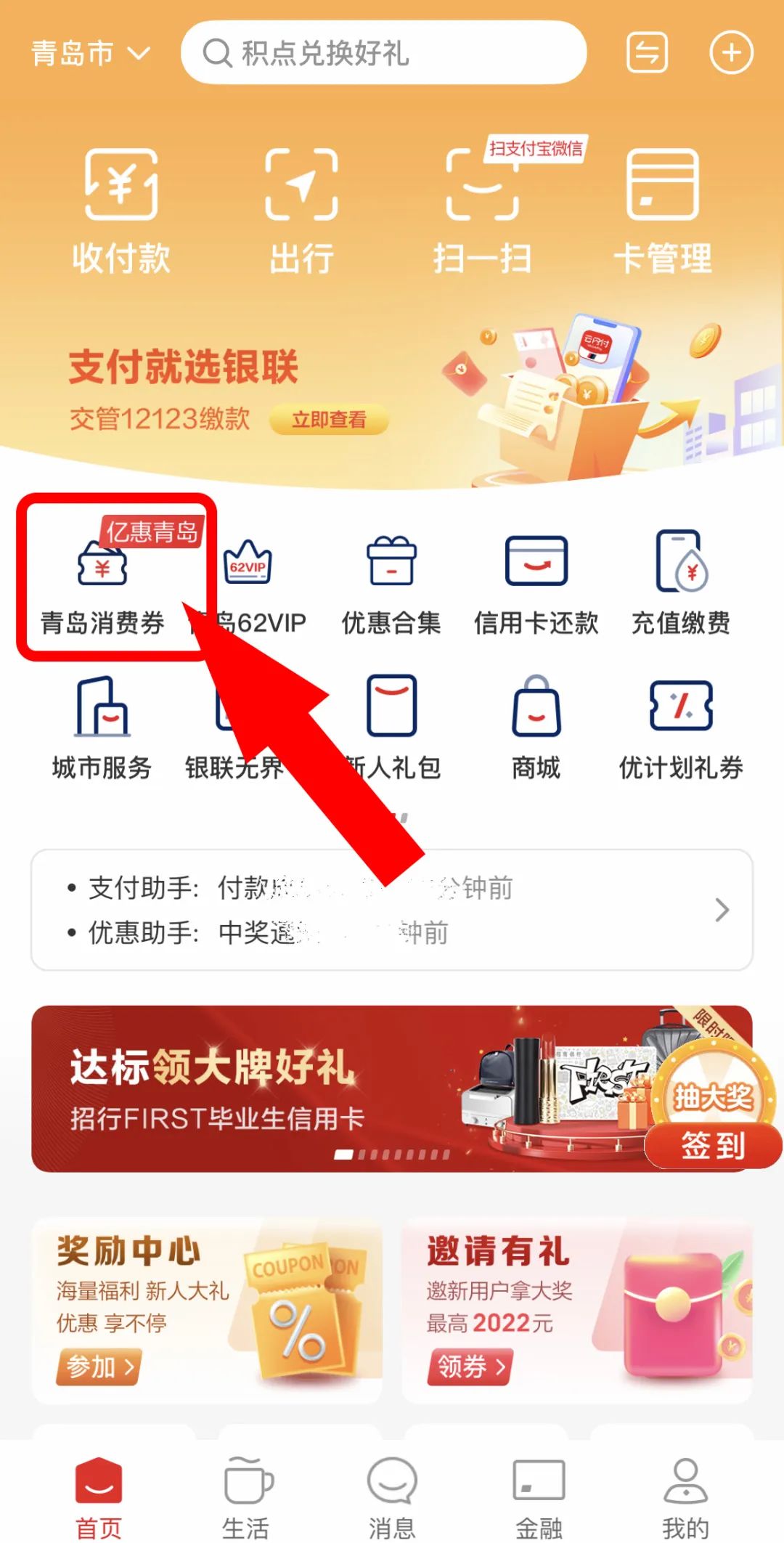Open 商城 mall
This screenshot has width=784, height=1543.
click(536, 726)
